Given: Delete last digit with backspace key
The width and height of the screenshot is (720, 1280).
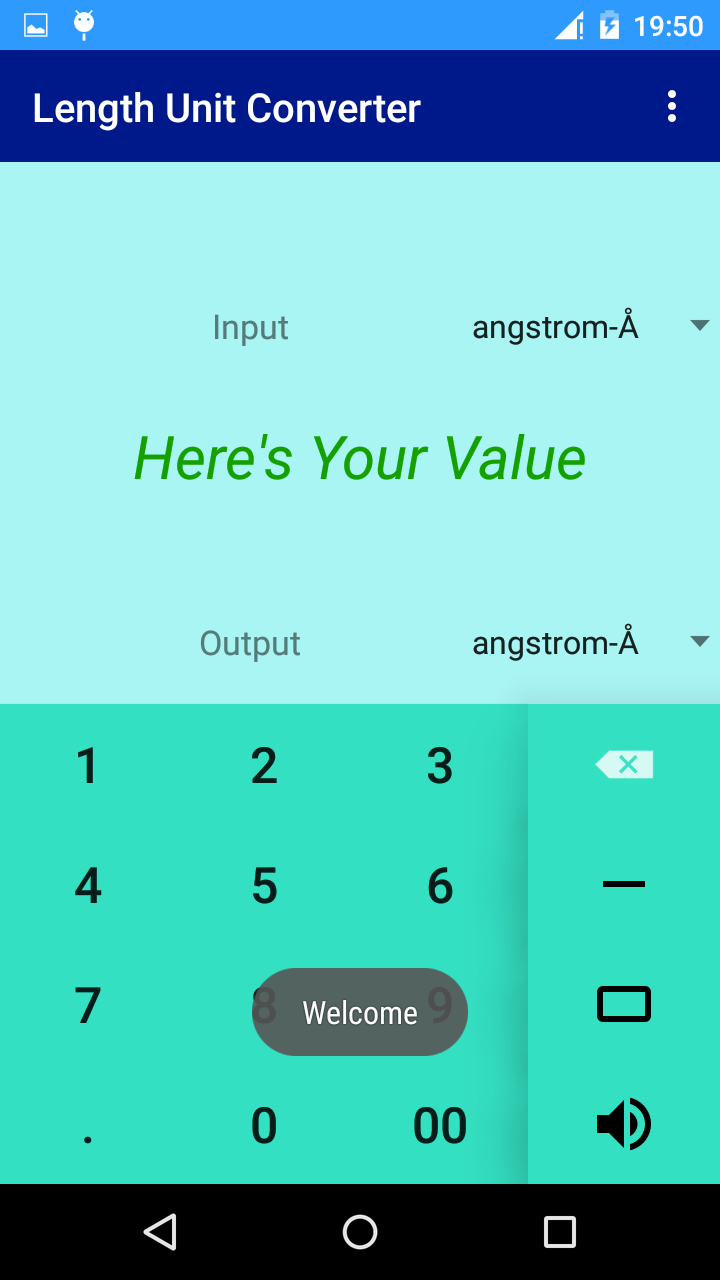Looking at the screenshot, I should pos(624,765).
